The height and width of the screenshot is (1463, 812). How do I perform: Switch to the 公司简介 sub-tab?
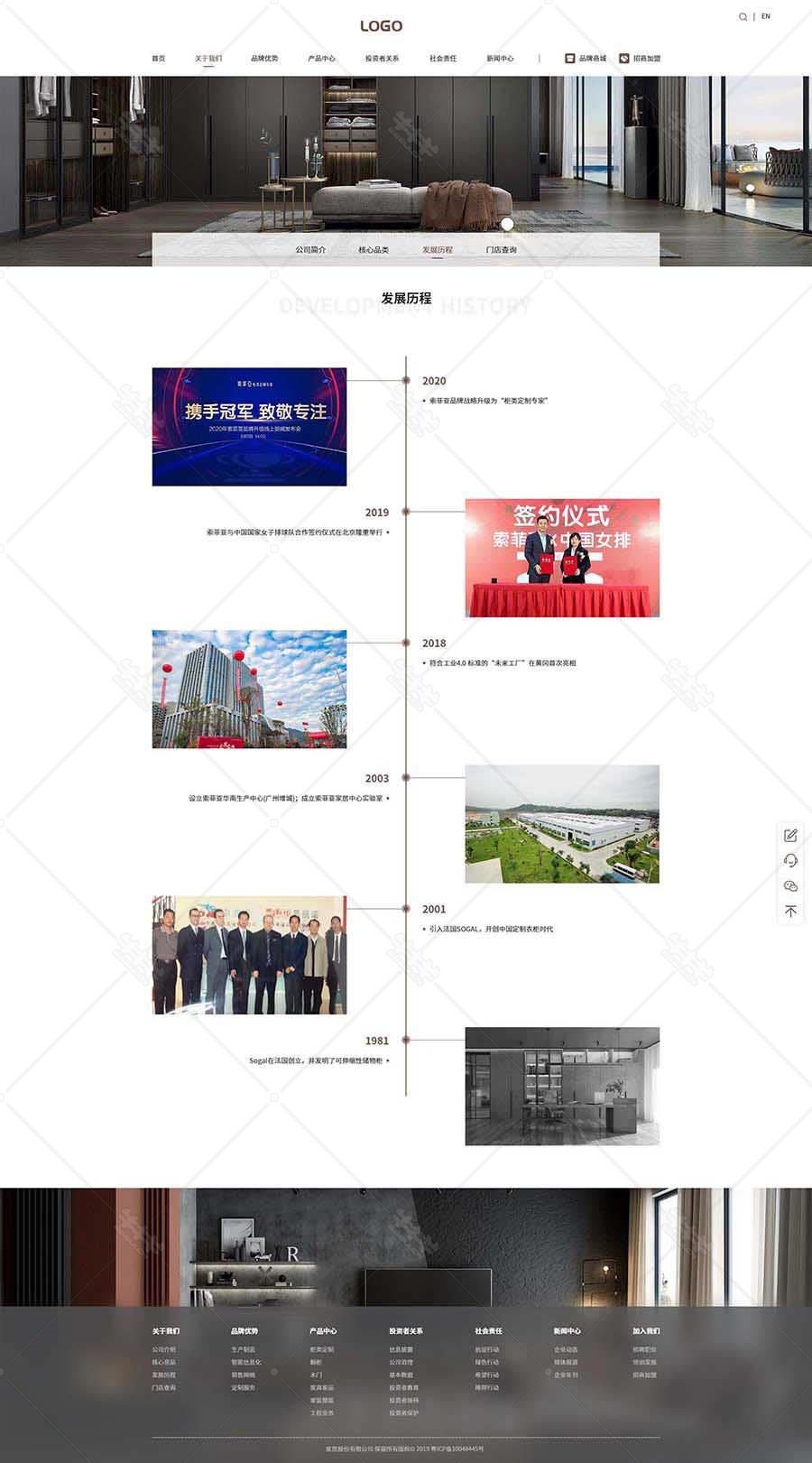point(310,250)
